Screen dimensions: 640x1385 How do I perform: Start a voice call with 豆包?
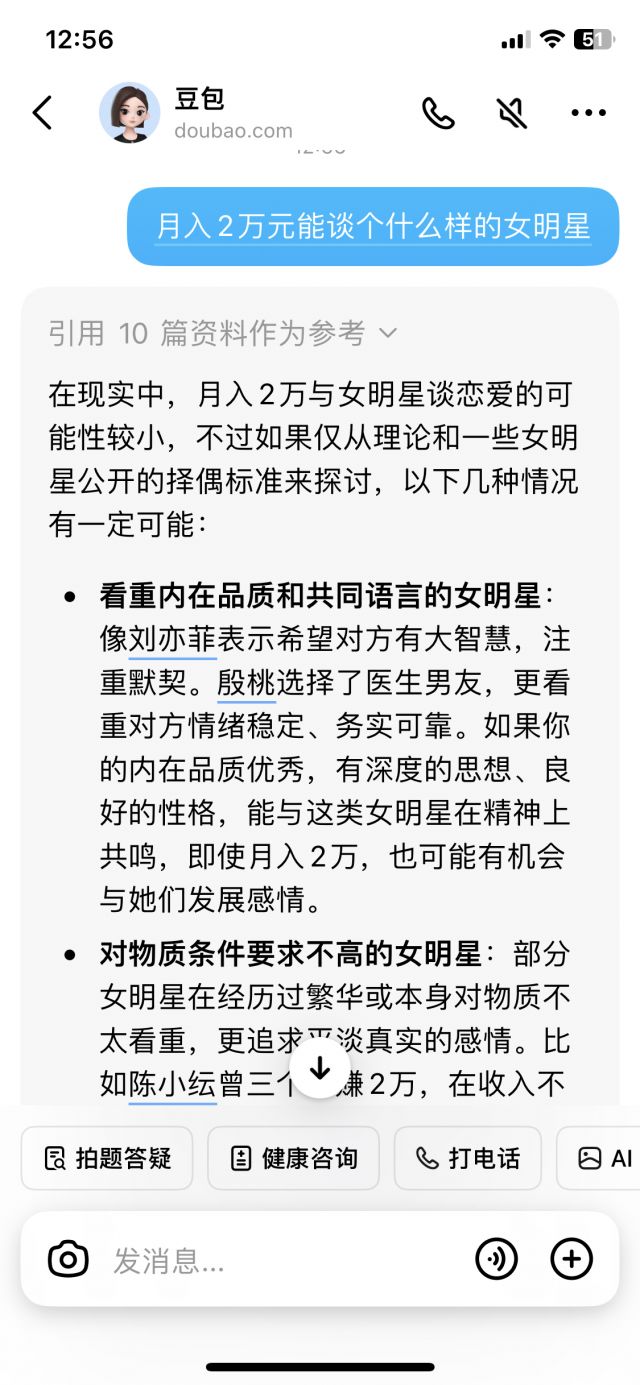[438, 113]
